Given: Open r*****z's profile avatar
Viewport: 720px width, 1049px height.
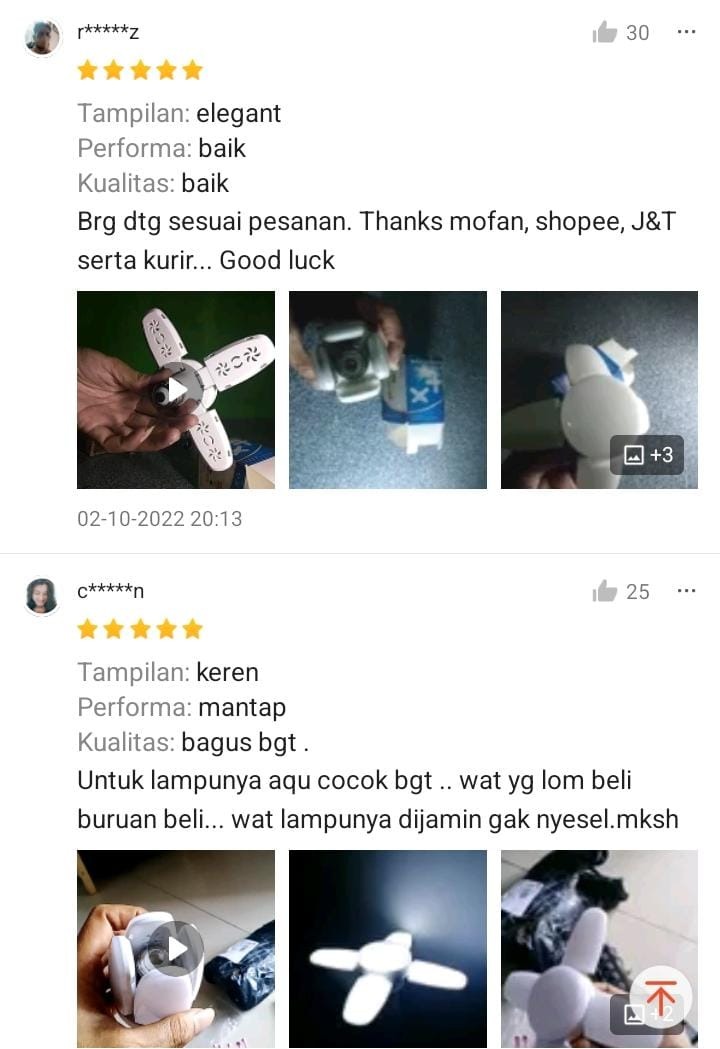Looking at the screenshot, I should point(43,37).
